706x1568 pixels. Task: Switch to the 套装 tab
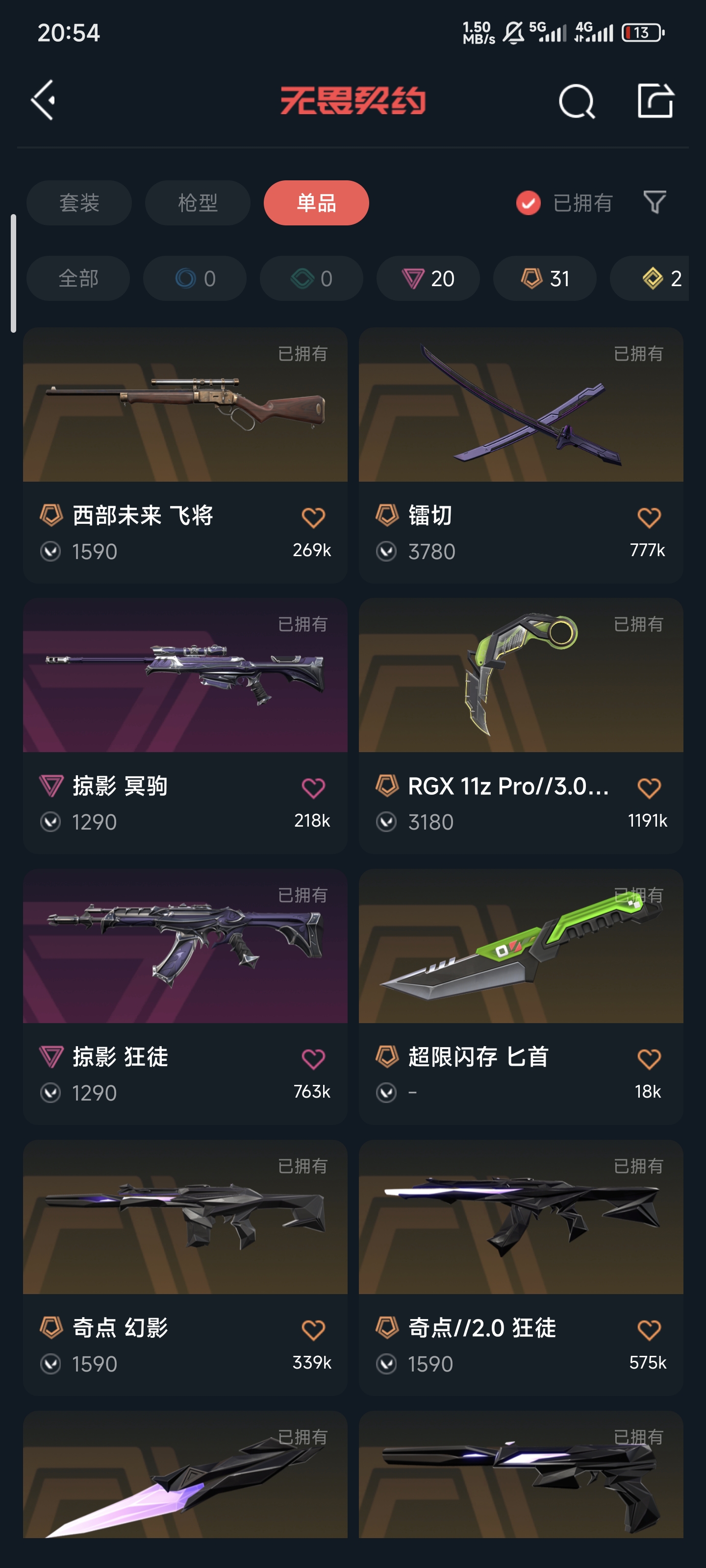click(x=79, y=203)
